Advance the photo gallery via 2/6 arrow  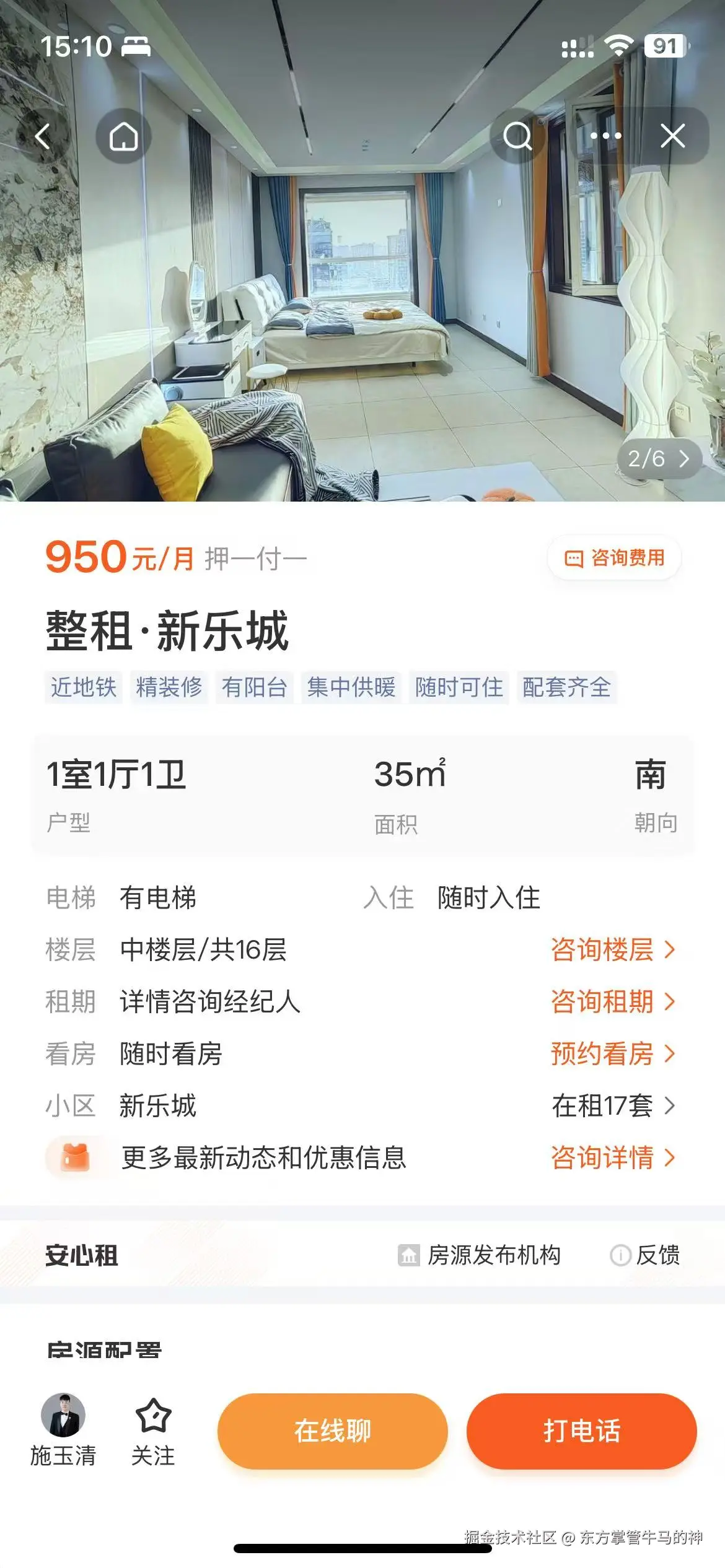pos(685,458)
